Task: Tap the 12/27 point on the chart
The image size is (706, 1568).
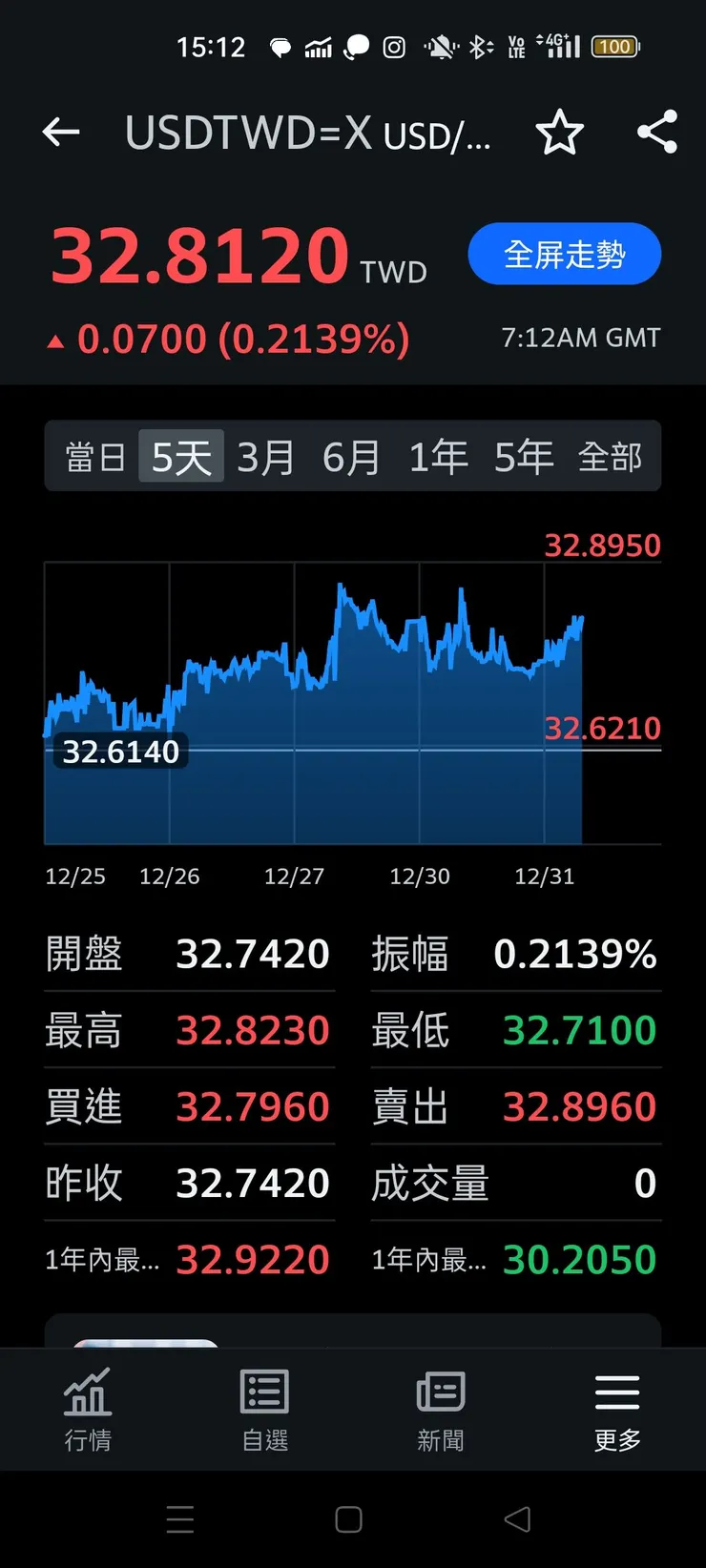Action: (x=294, y=876)
